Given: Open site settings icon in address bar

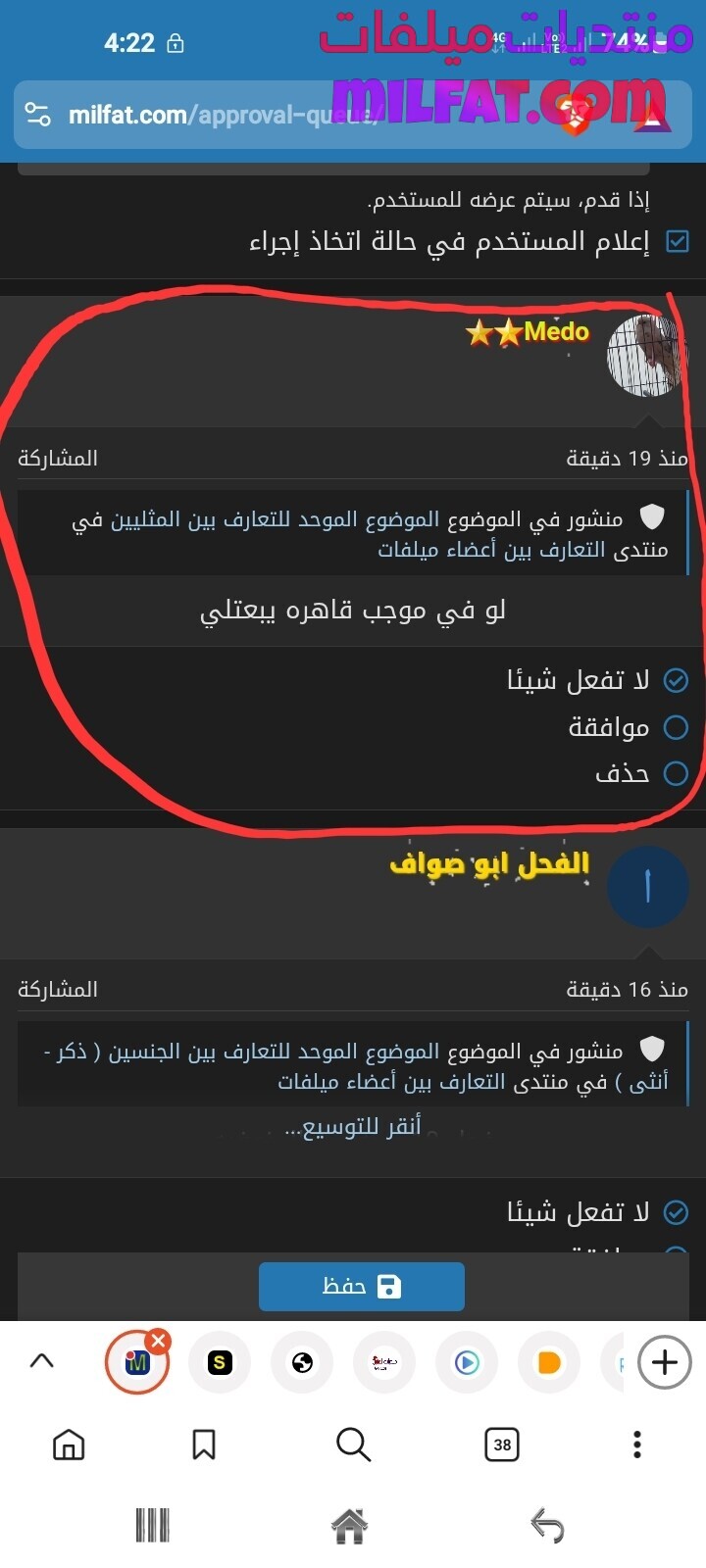Looking at the screenshot, I should [x=38, y=115].
